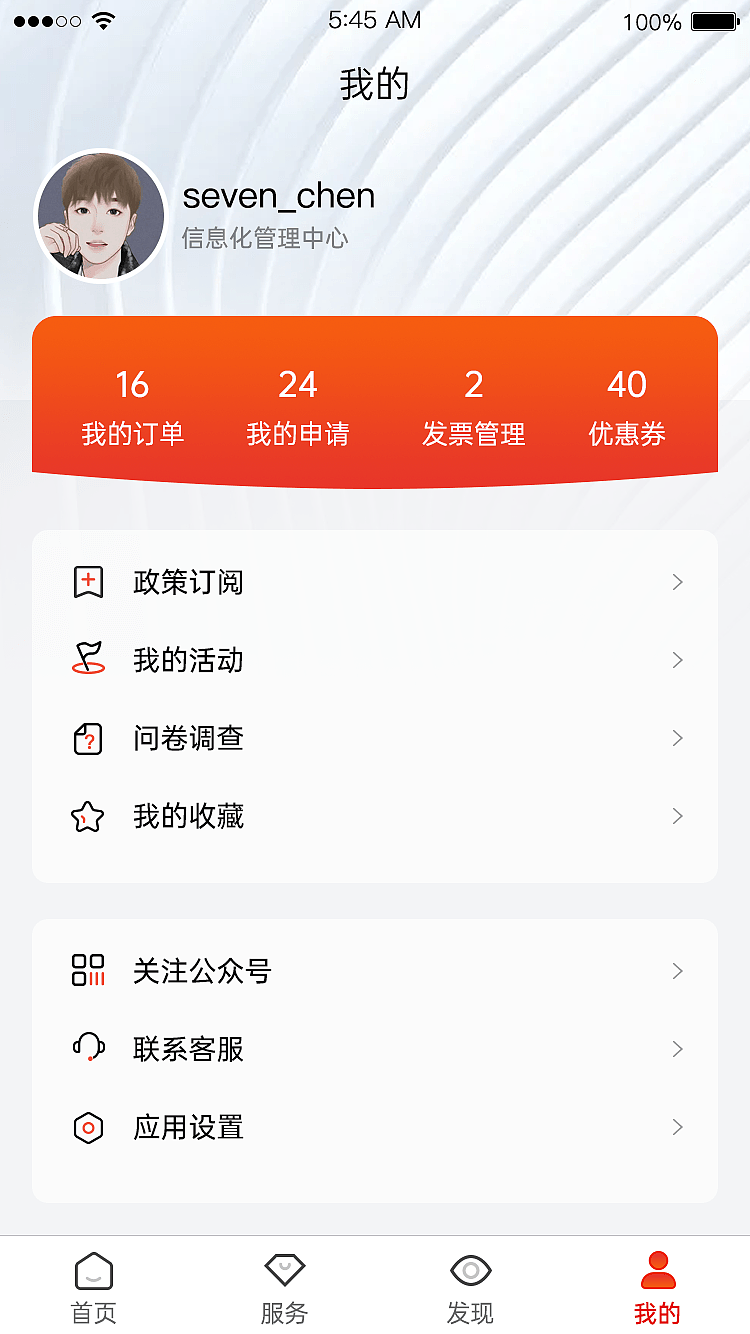Tap the 发现 eye icon

tap(470, 1269)
